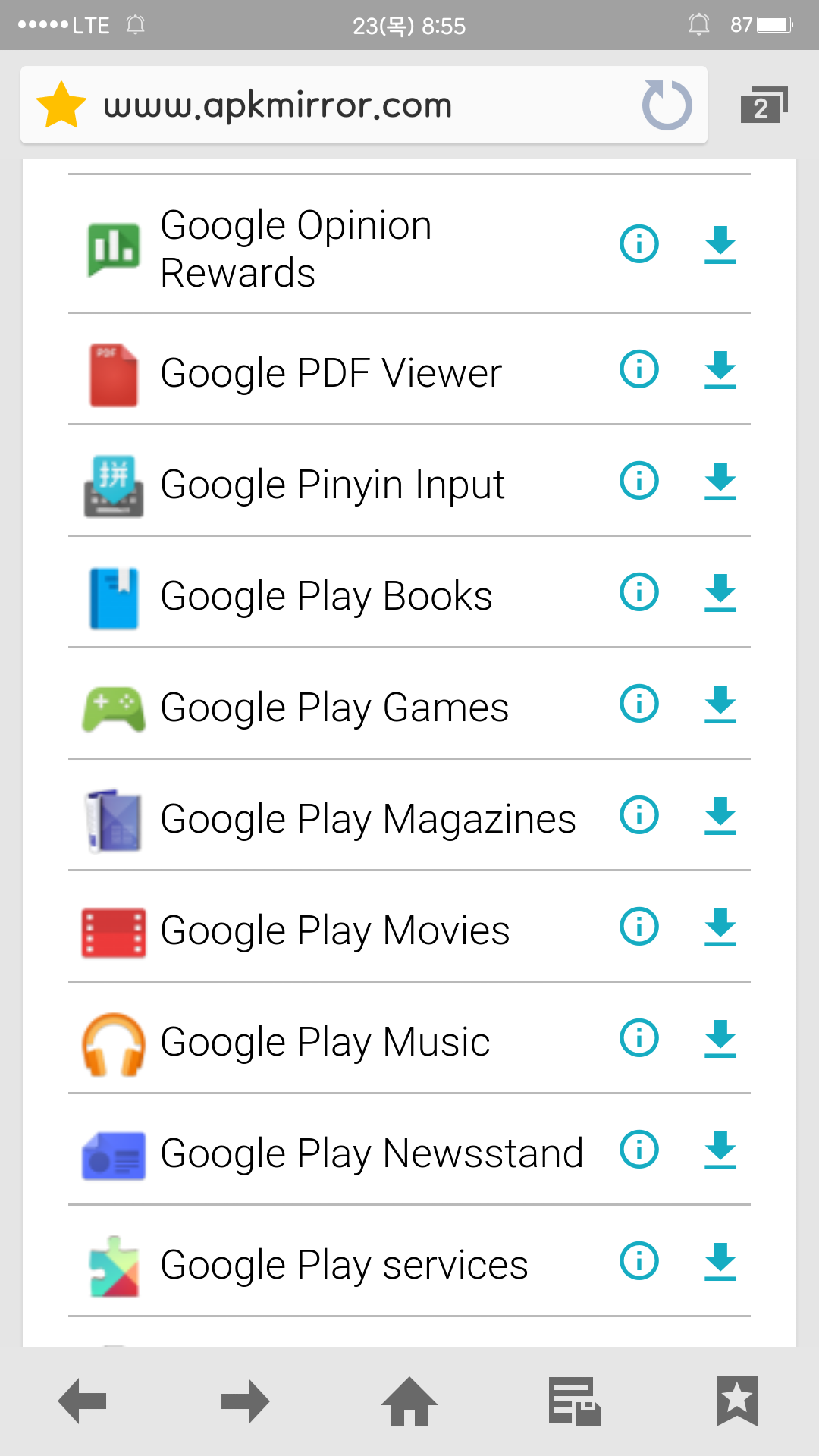This screenshot has width=819, height=1456.
Task: Go forward to the next page
Action: 245,1401
